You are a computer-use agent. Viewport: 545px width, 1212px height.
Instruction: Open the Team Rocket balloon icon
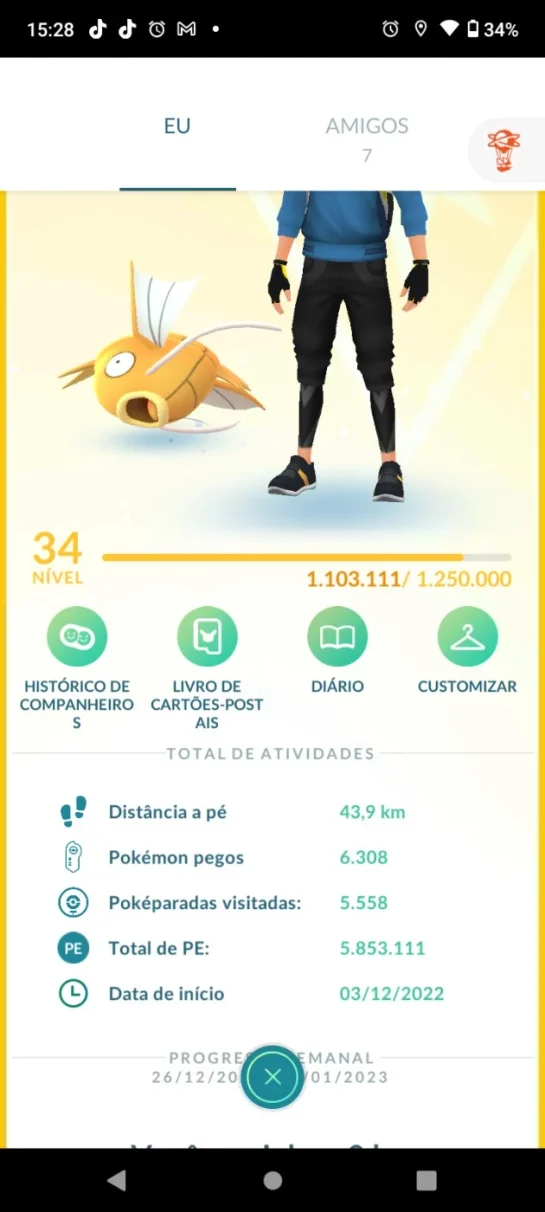click(x=504, y=152)
